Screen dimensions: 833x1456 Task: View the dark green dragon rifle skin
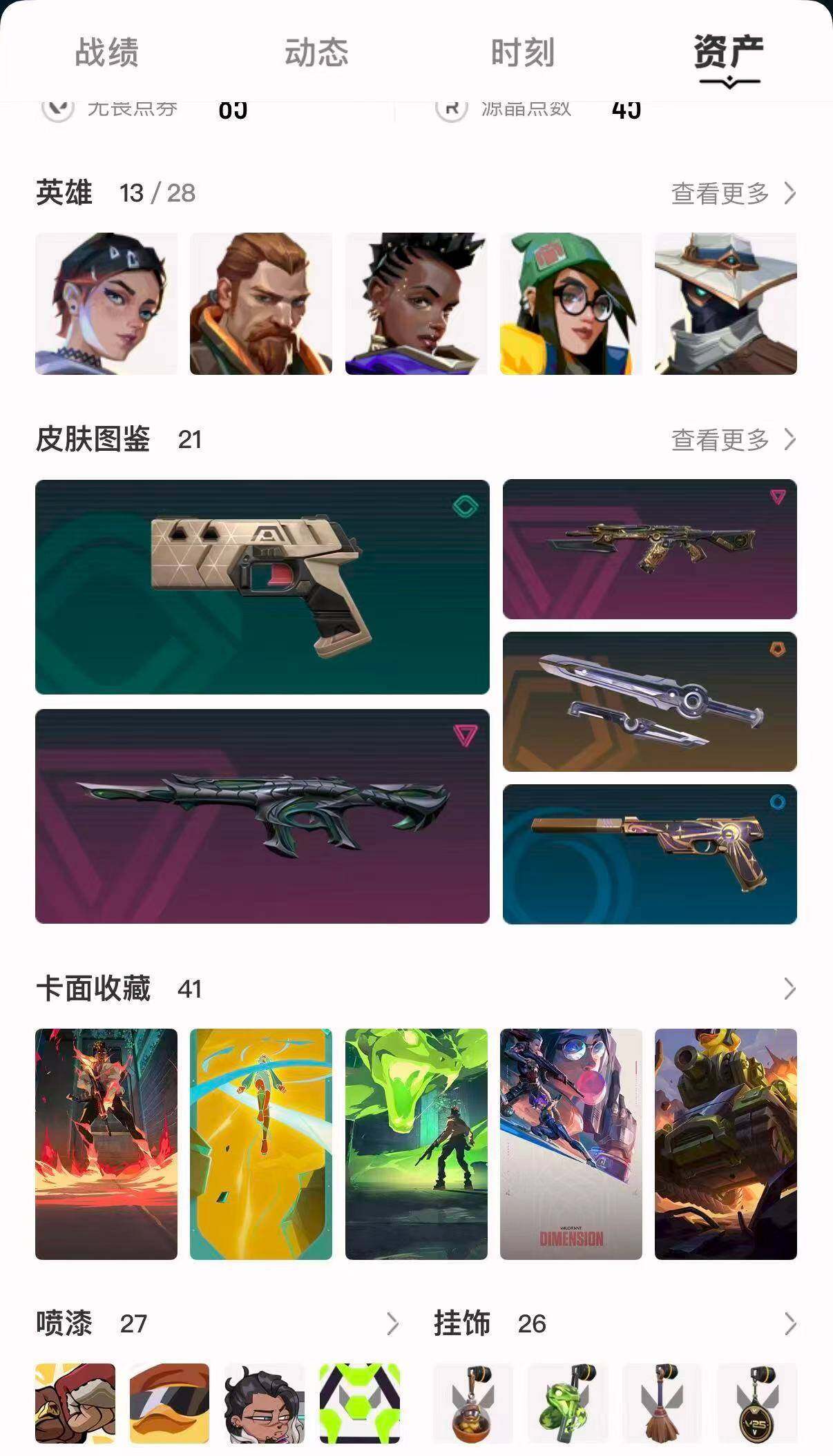click(x=262, y=816)
